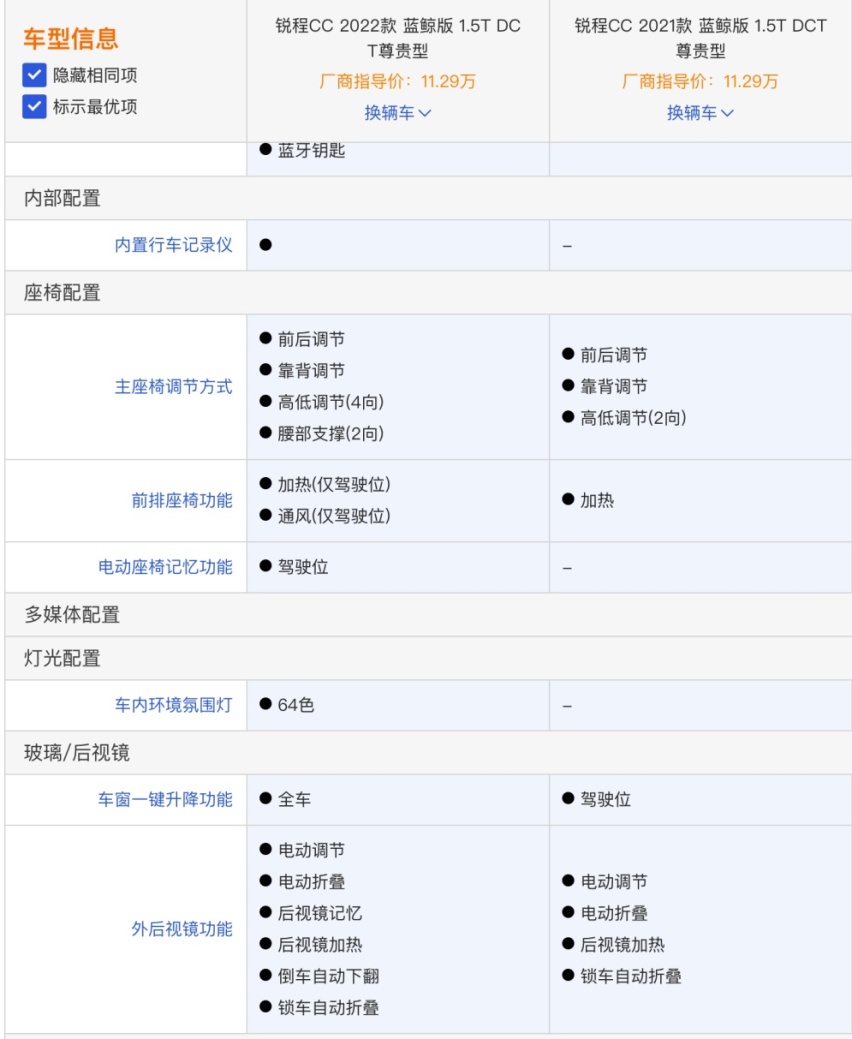The image size is (852, 1039).
Task: Tap the 车内环境氛围灯 link
Action: click(x=173, y=705)
